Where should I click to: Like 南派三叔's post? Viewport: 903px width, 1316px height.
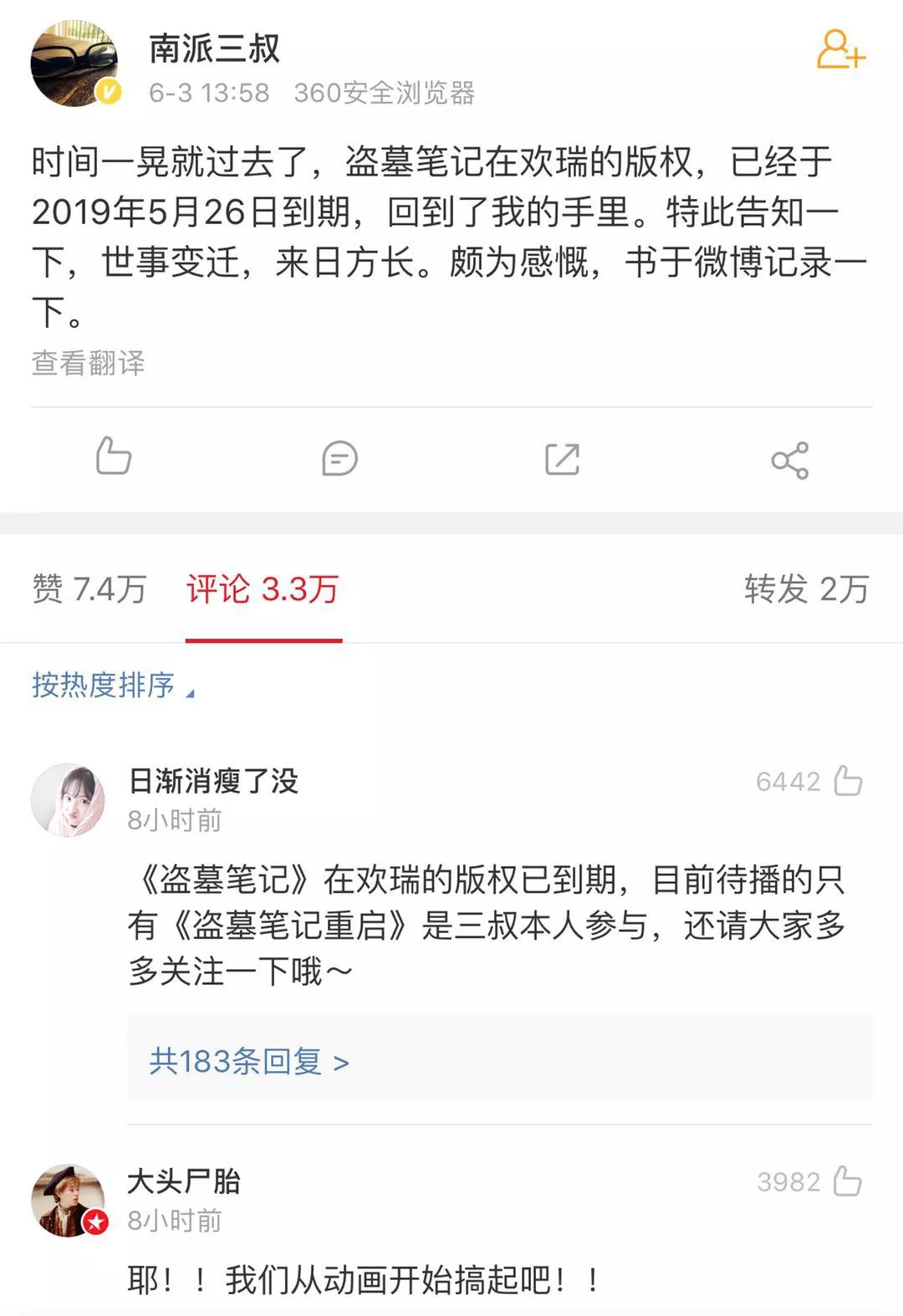tap(113, 457)
